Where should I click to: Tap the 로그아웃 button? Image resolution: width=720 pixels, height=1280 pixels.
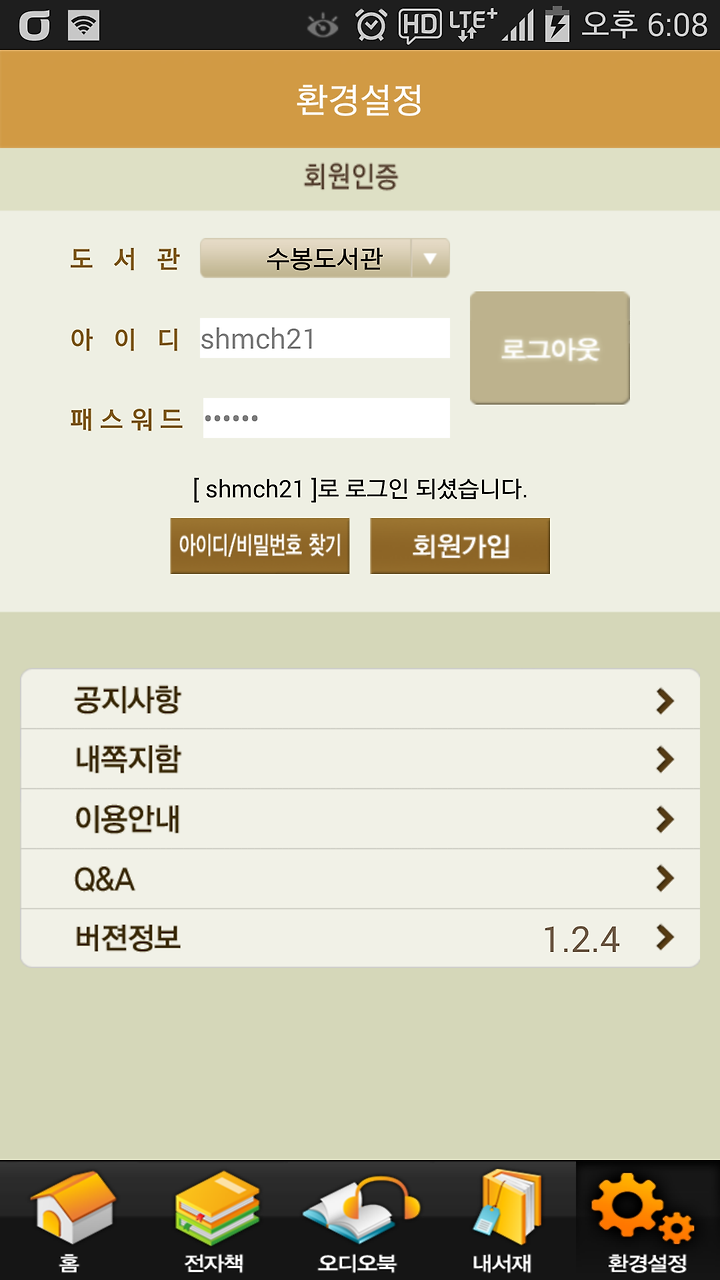tap(550, 348)
